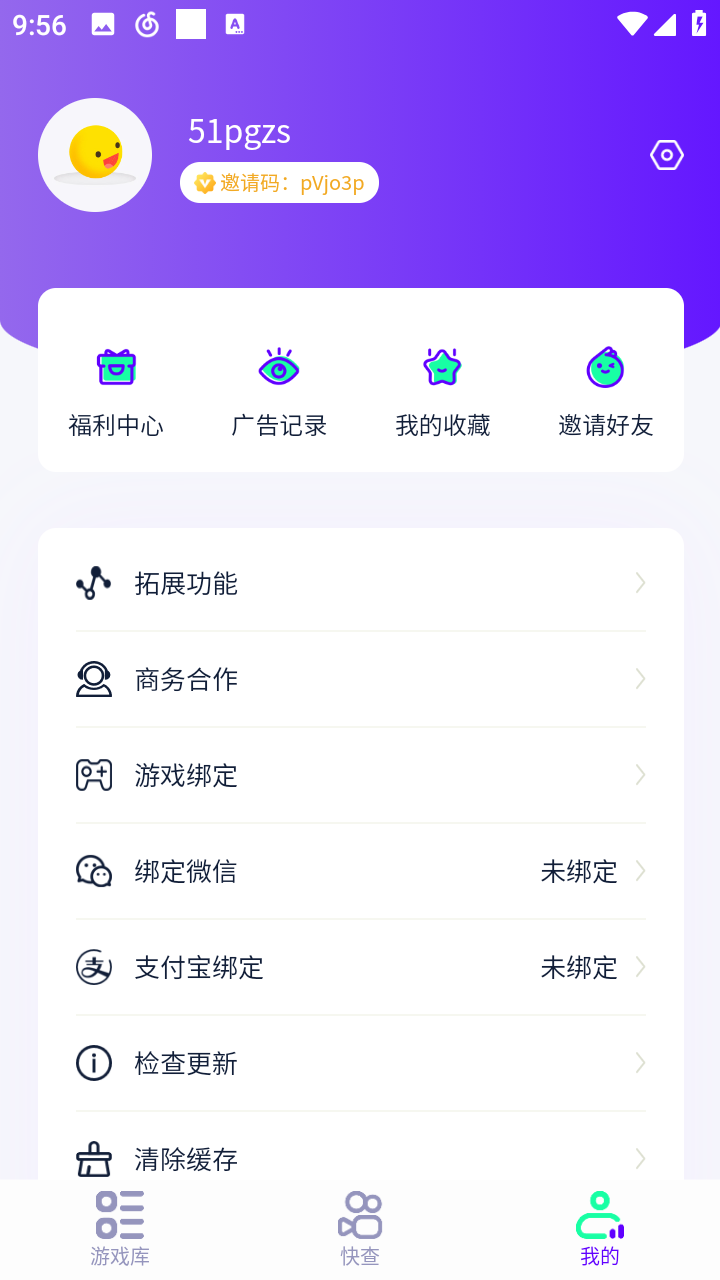The width and height of the screenshot is (720, 1280).
Task: Select 邀请好友 invite friends
Action: coord(605,392)
